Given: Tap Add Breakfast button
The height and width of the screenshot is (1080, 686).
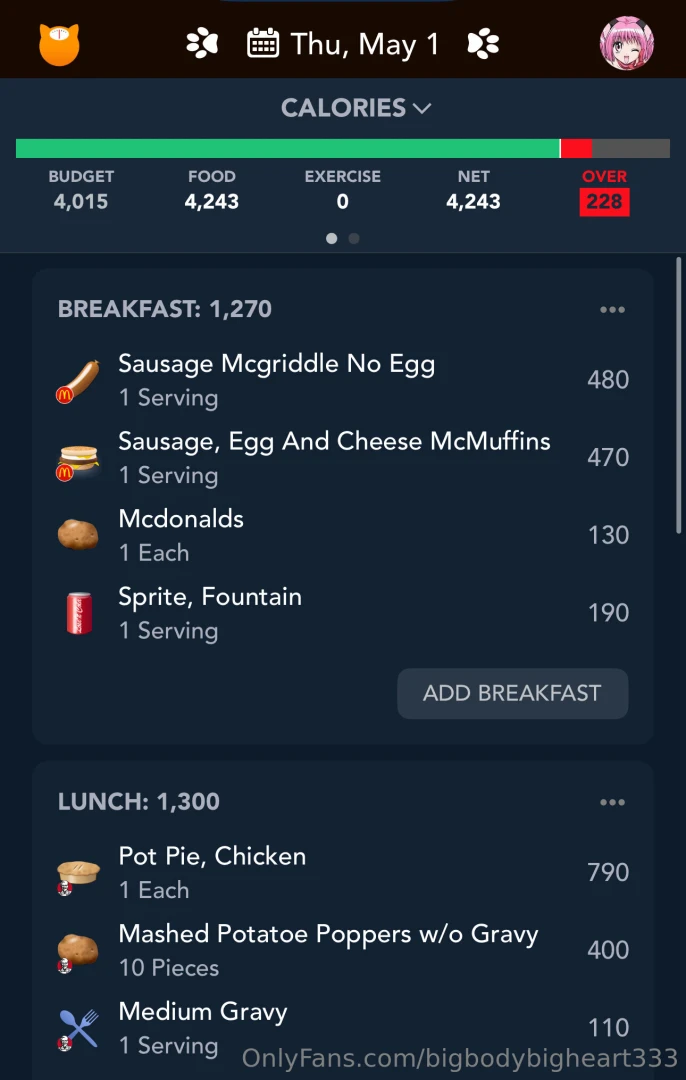Looking at the screenshot, I should pos(512,694).
